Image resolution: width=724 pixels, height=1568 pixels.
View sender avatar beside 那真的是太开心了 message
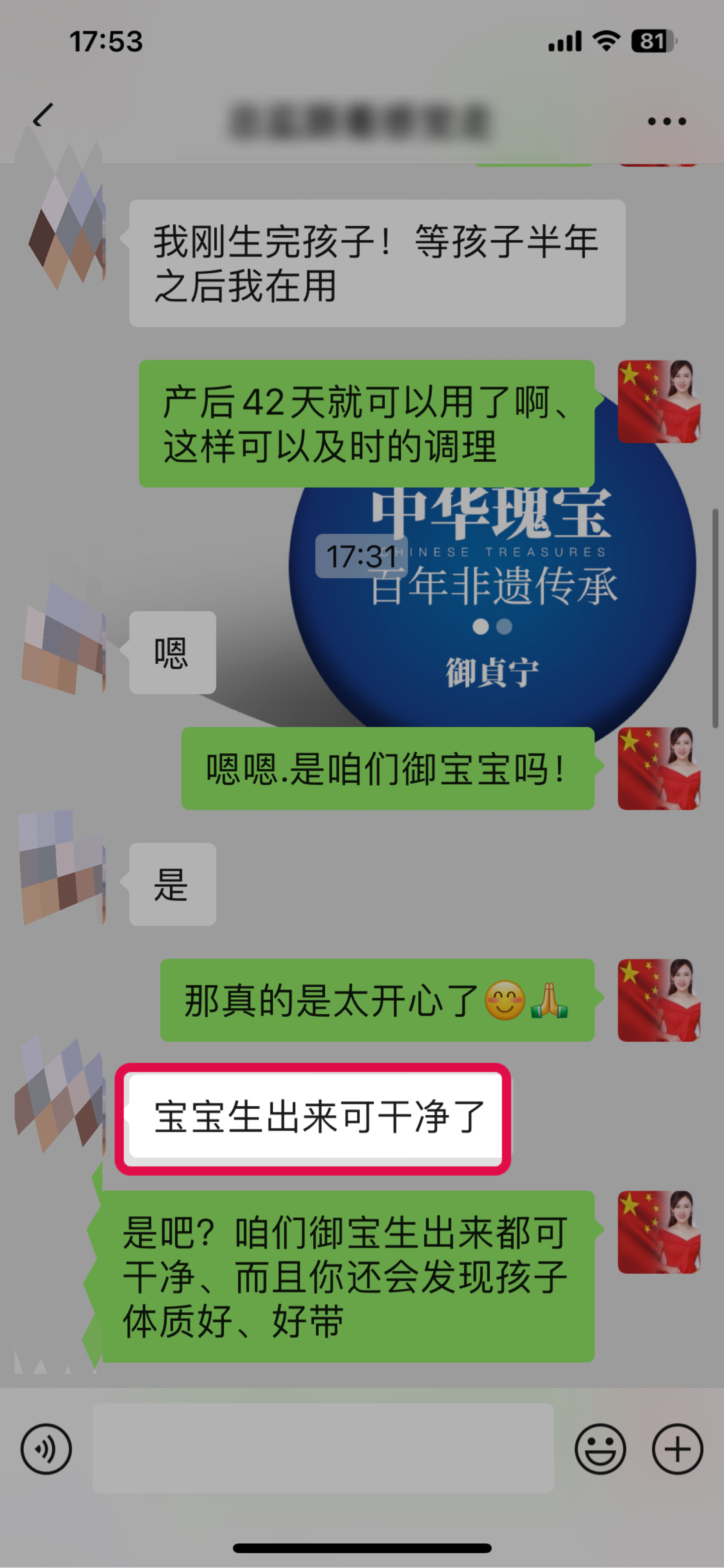[x=659, y=1000]
